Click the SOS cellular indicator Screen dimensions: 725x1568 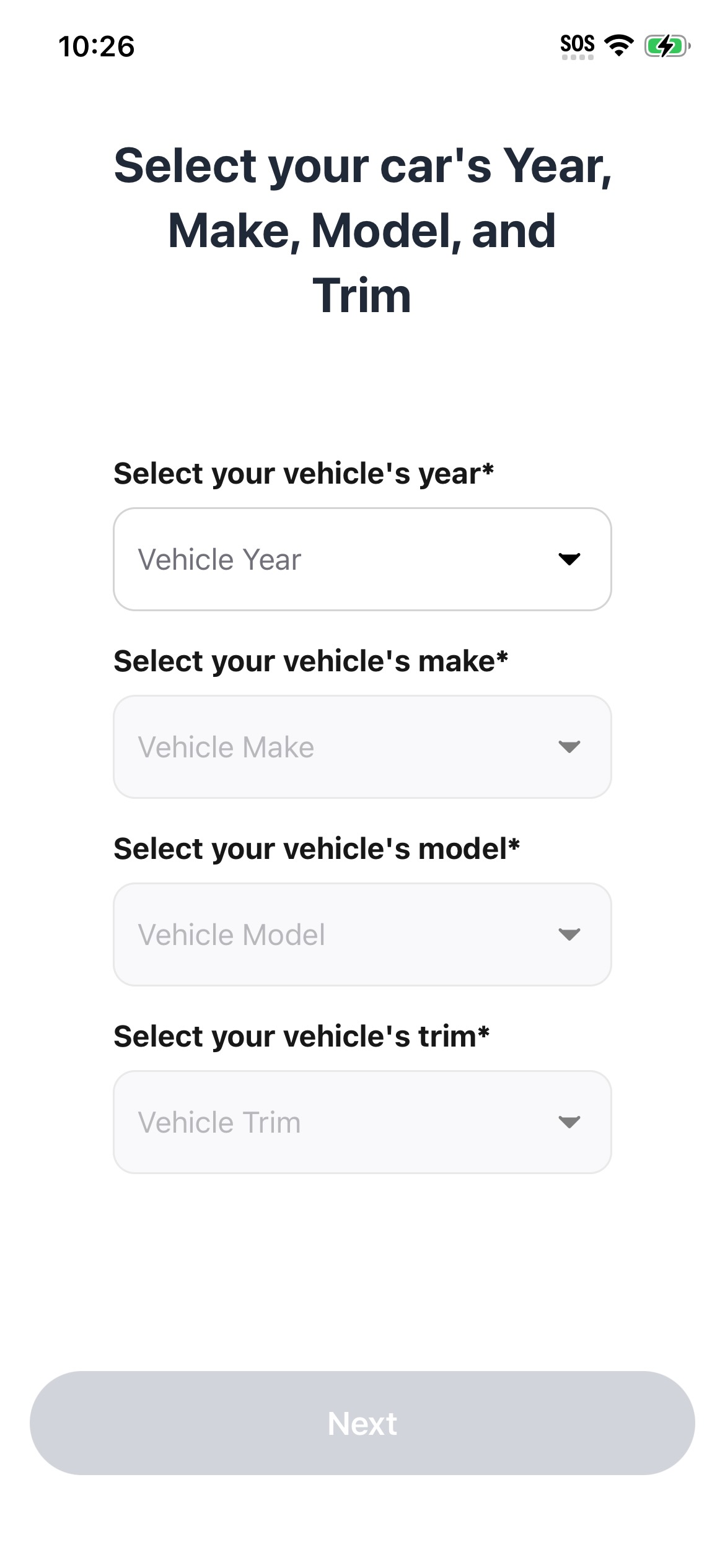tap(576, 43)
